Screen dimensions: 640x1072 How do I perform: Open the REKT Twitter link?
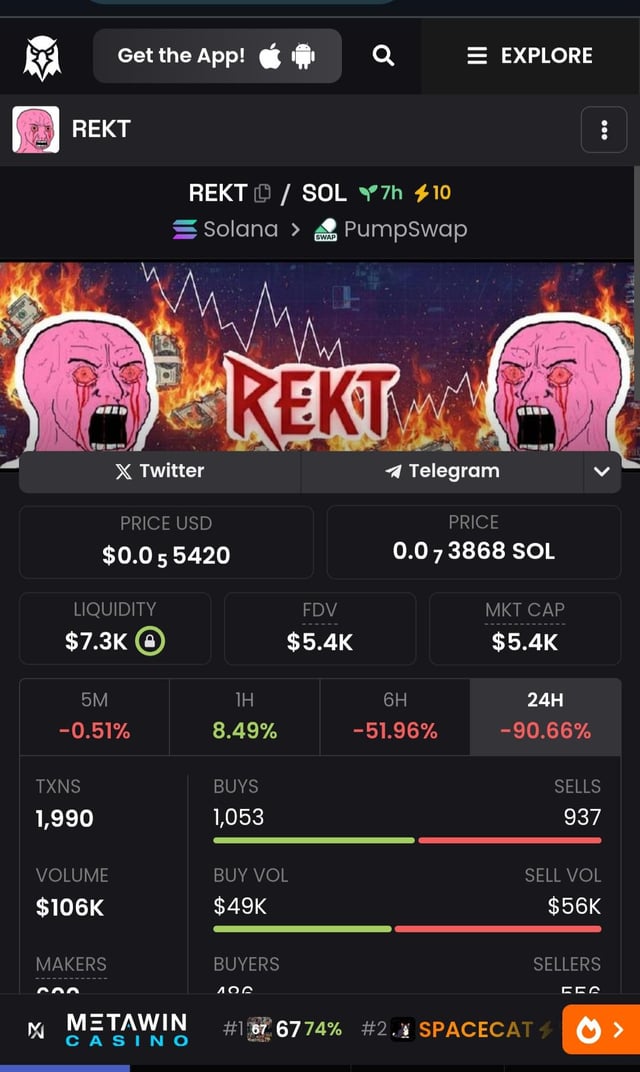click(160, 471)
